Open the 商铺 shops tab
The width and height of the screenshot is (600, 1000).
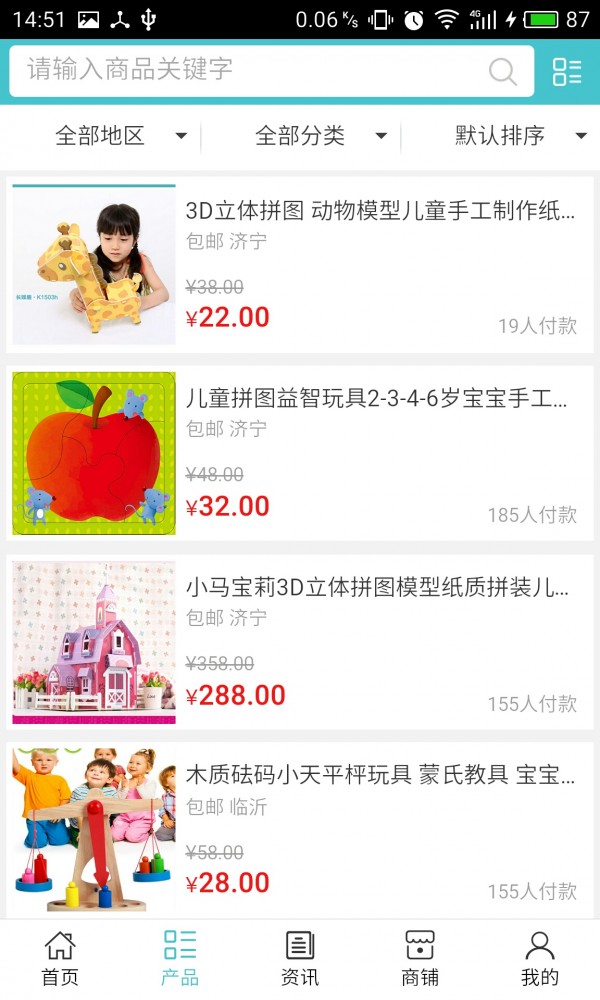pyautogui.click(x=420, y=959)
